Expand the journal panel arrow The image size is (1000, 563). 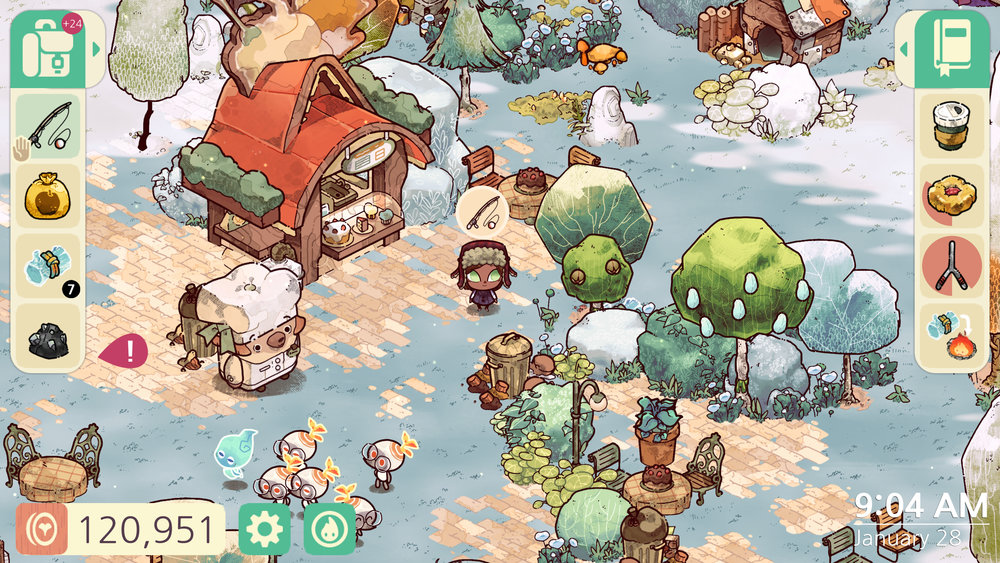903,49
